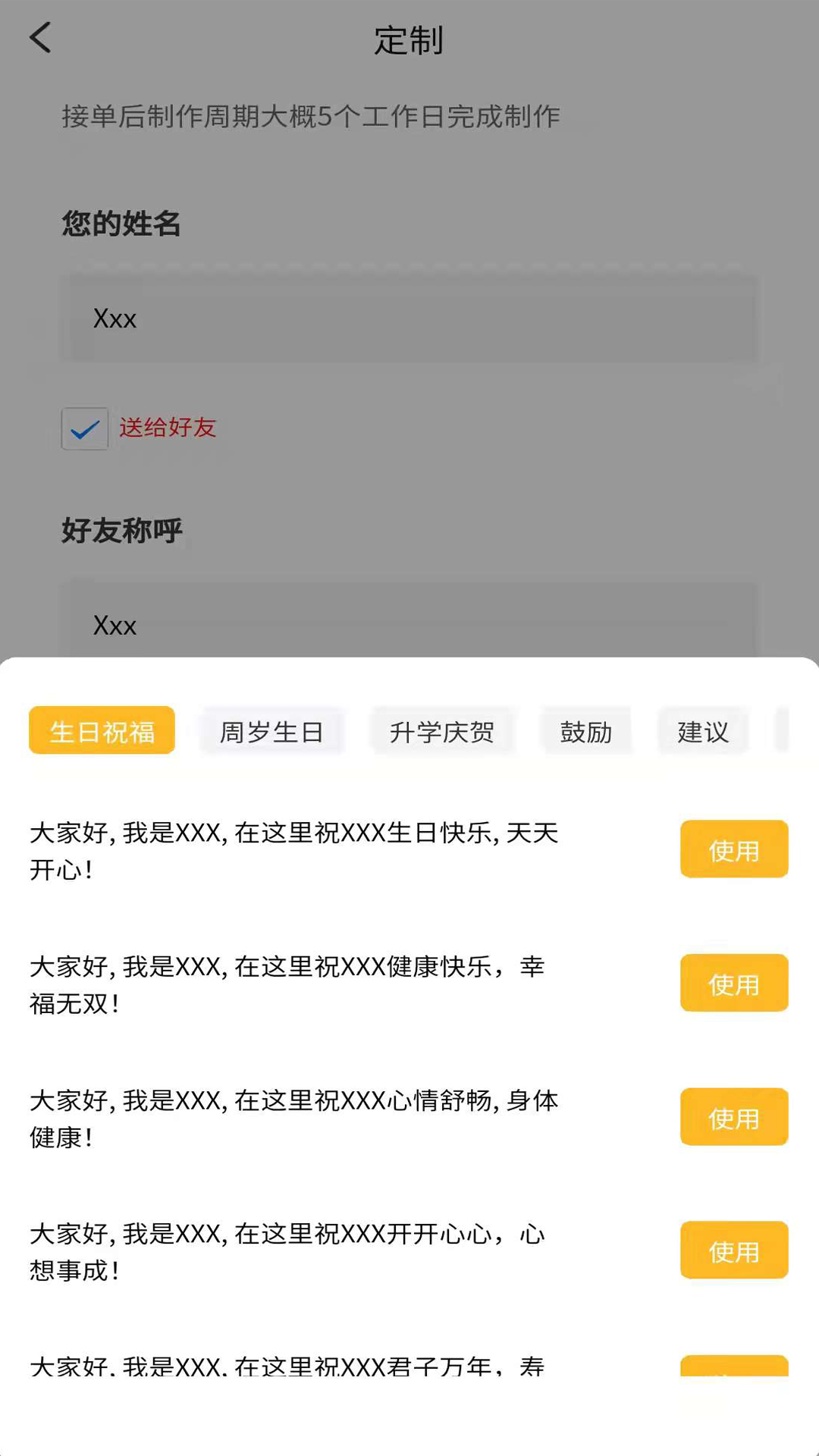Apply the 开开心心心想事成 blessing
Viewport: 819px width, 1456px height.
click(x=733, y=1250)
